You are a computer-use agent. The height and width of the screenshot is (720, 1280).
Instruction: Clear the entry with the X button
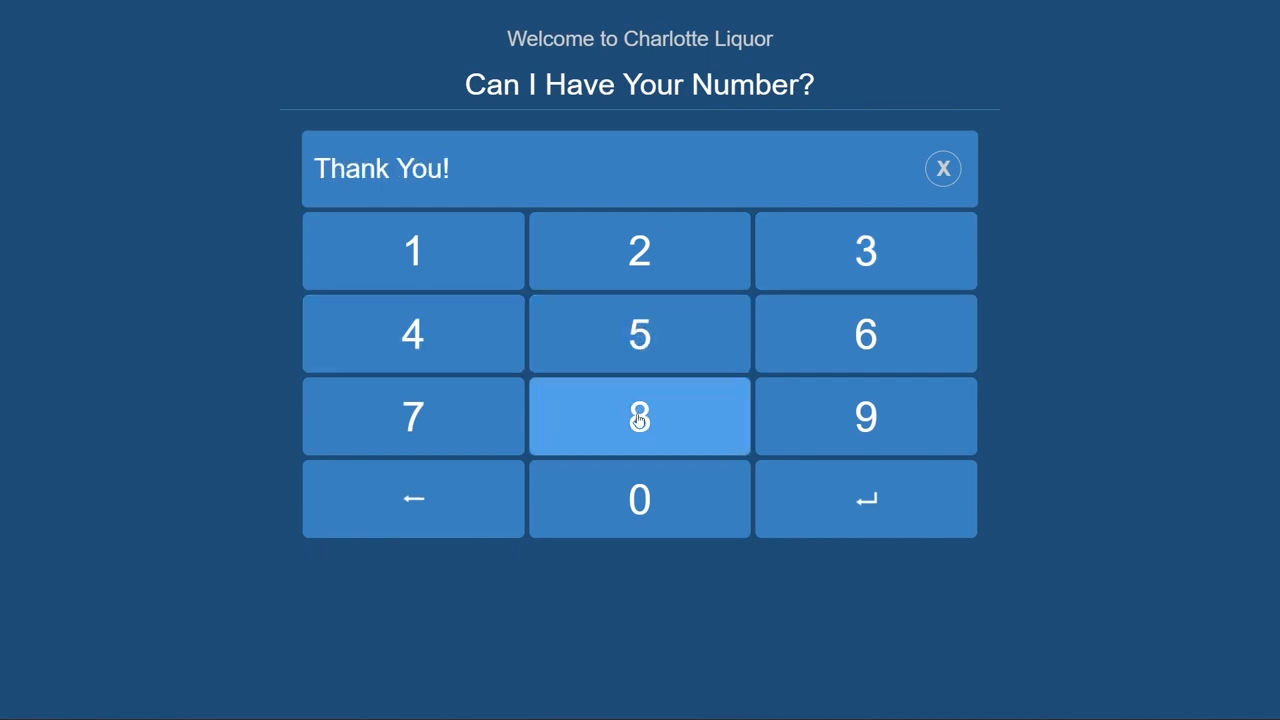943,169
